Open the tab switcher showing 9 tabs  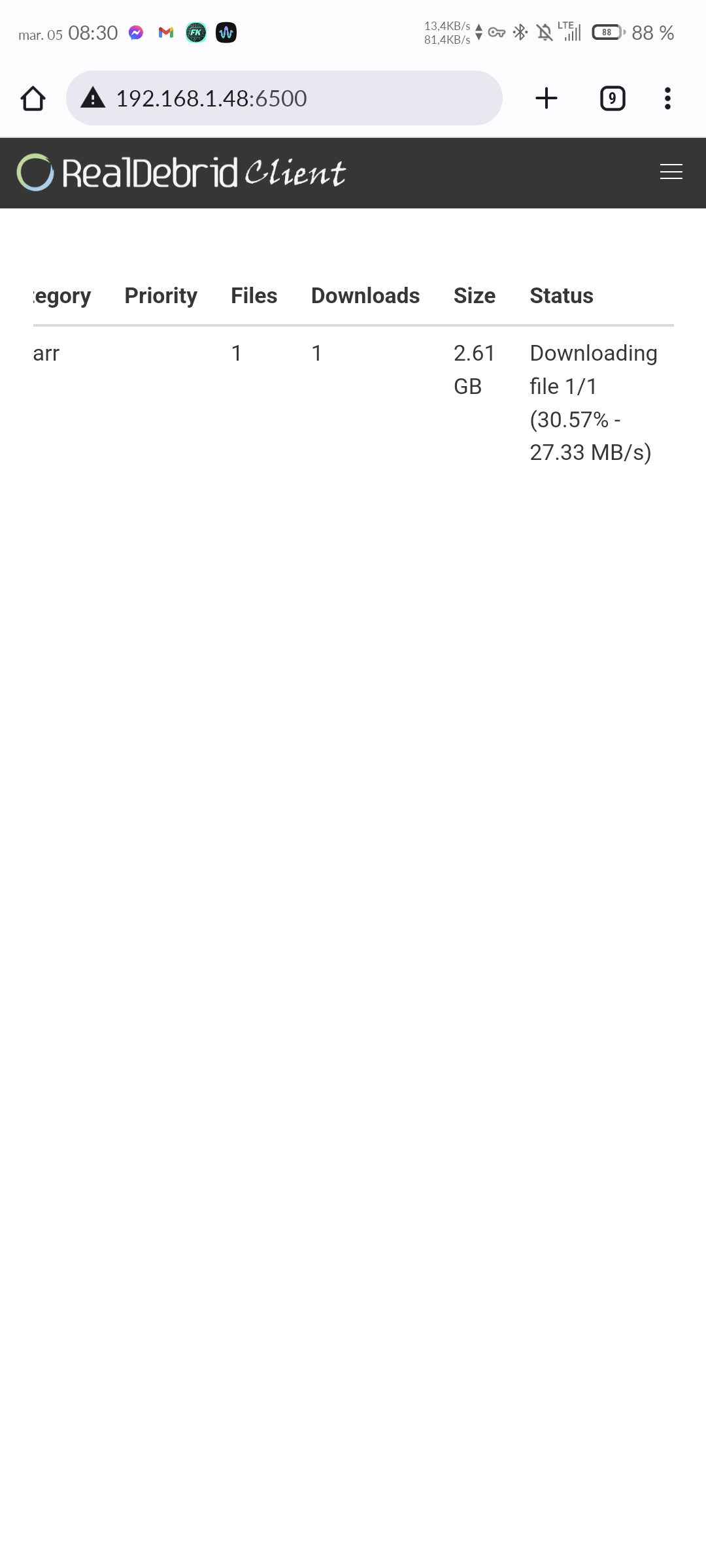(x=612, y=98)
